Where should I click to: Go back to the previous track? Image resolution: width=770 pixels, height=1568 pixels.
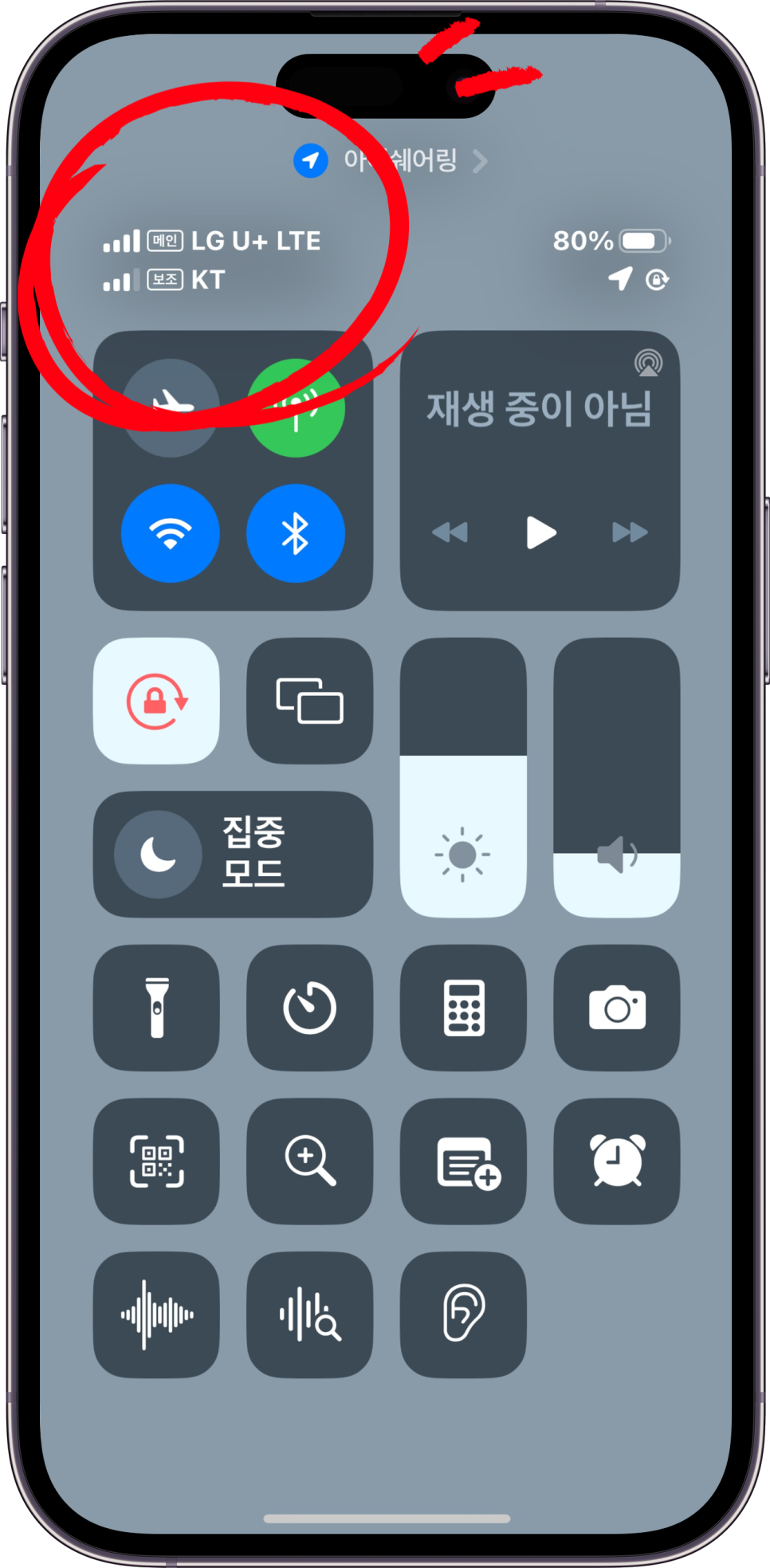450,532
